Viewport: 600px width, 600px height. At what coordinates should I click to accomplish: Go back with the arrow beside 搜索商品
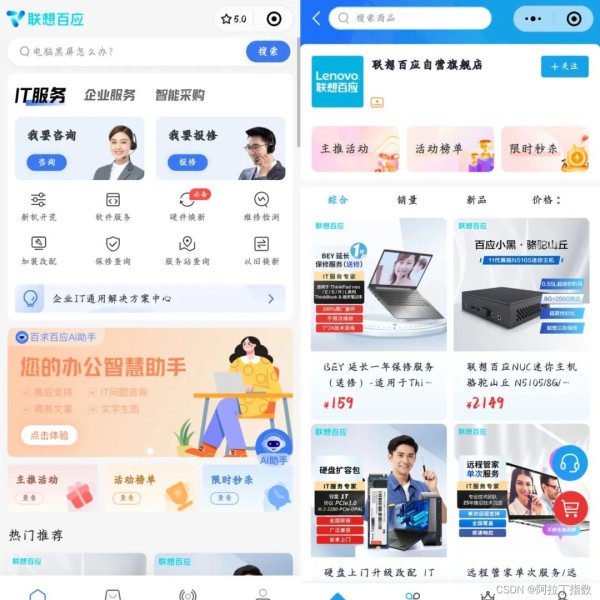click(x=316, y=18)
